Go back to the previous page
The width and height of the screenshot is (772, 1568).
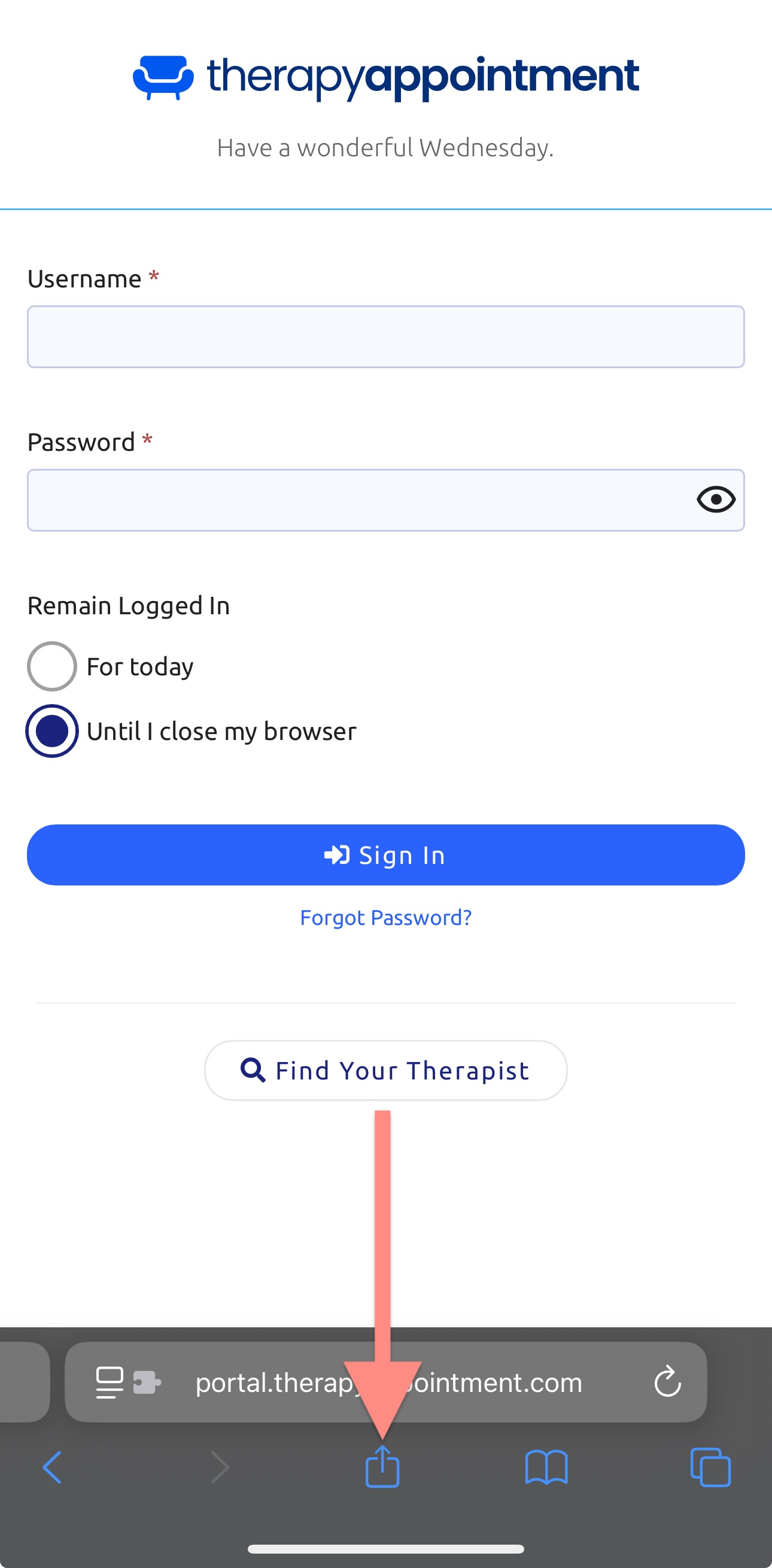(52, 1467)
